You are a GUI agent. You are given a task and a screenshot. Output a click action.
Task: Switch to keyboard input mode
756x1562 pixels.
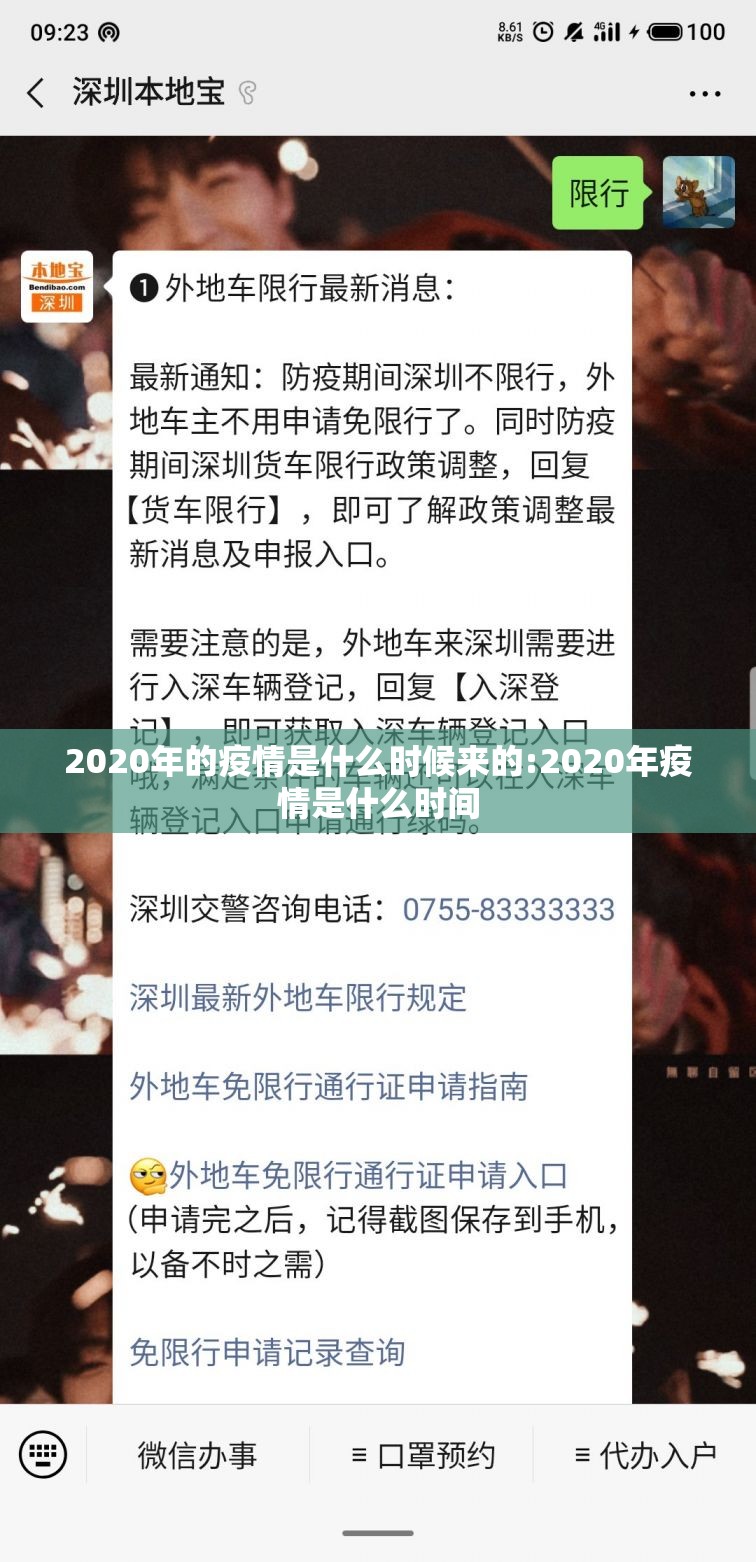[43, 1454]
